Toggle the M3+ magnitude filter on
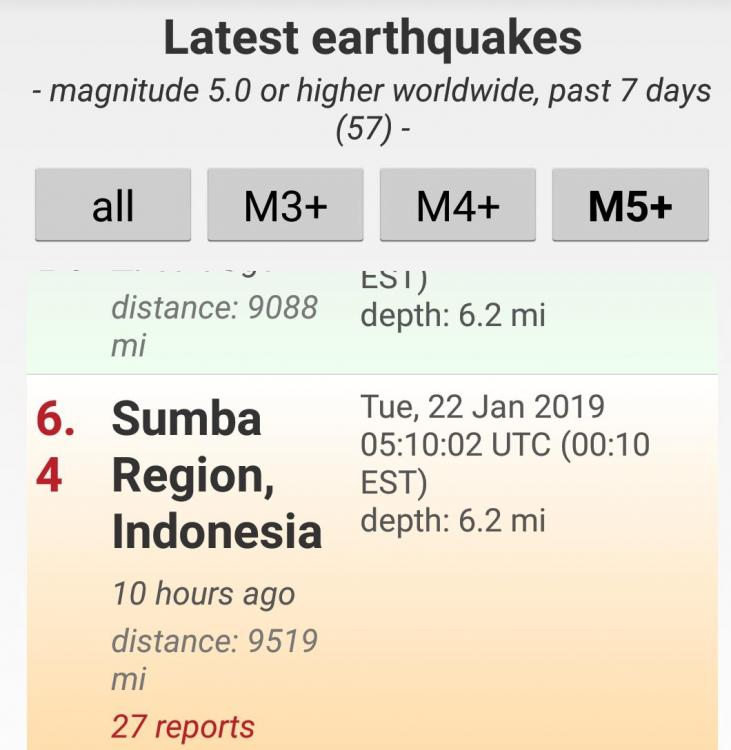The width and height of the screenshot is (731, 750). 285,204
